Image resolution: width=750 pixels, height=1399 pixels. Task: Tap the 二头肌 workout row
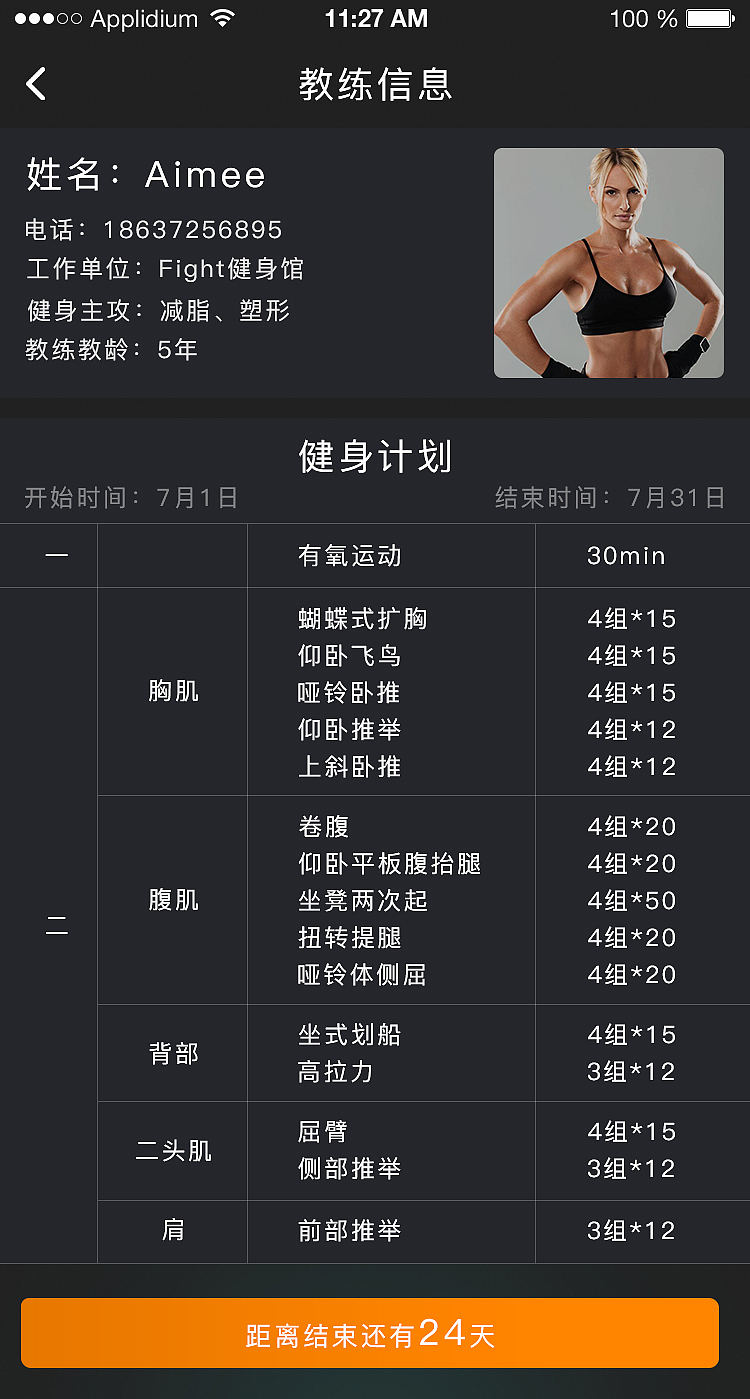172,1150
